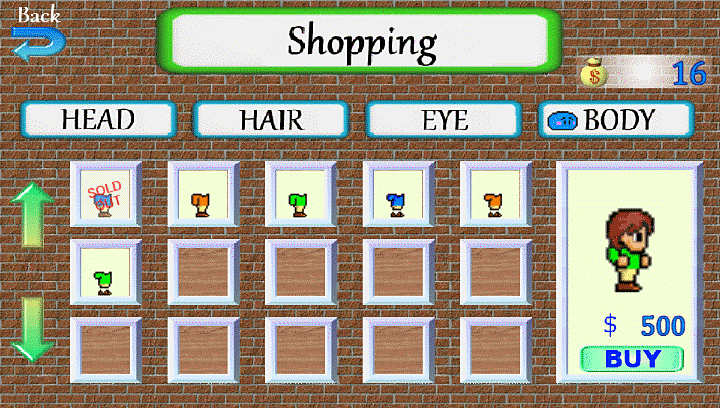Image resolution: width=720 pixels, height=408 pixels.
Task: Tap the green down arrow
Action: pyautogui.click(x=32, y=330)
